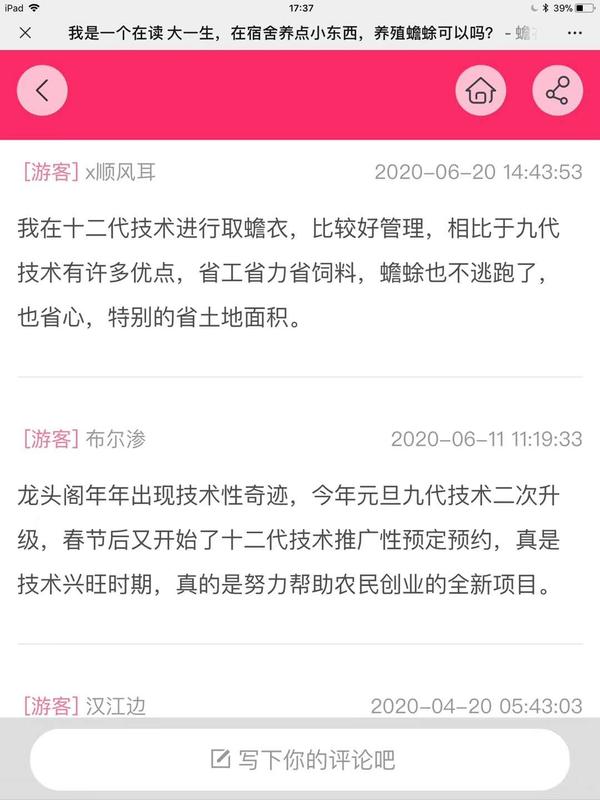This screenshot has height=800, width=600.
Task: Write a comment in the input box
Action: point(299,759)
